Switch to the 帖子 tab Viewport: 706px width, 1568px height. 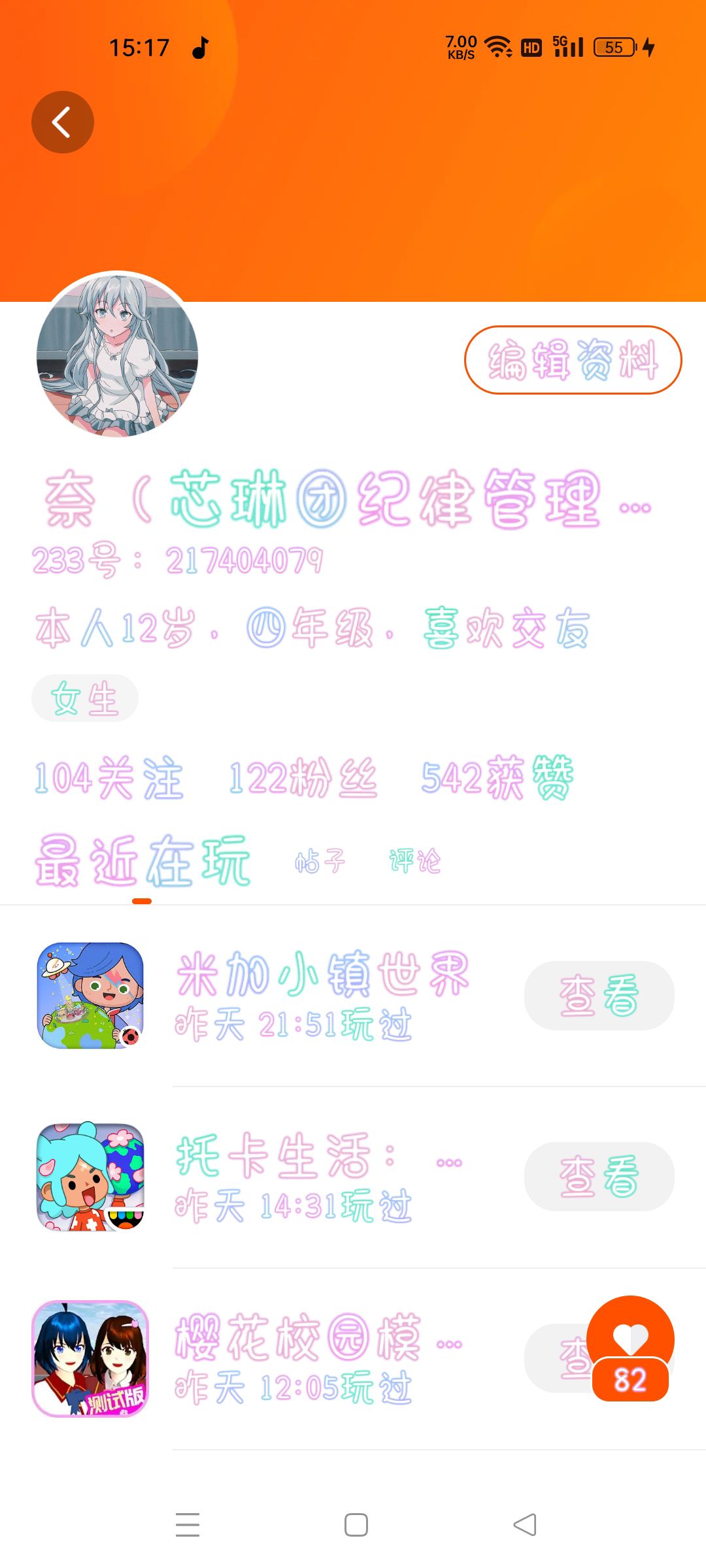pyautogui.click(x=320, y=861)
